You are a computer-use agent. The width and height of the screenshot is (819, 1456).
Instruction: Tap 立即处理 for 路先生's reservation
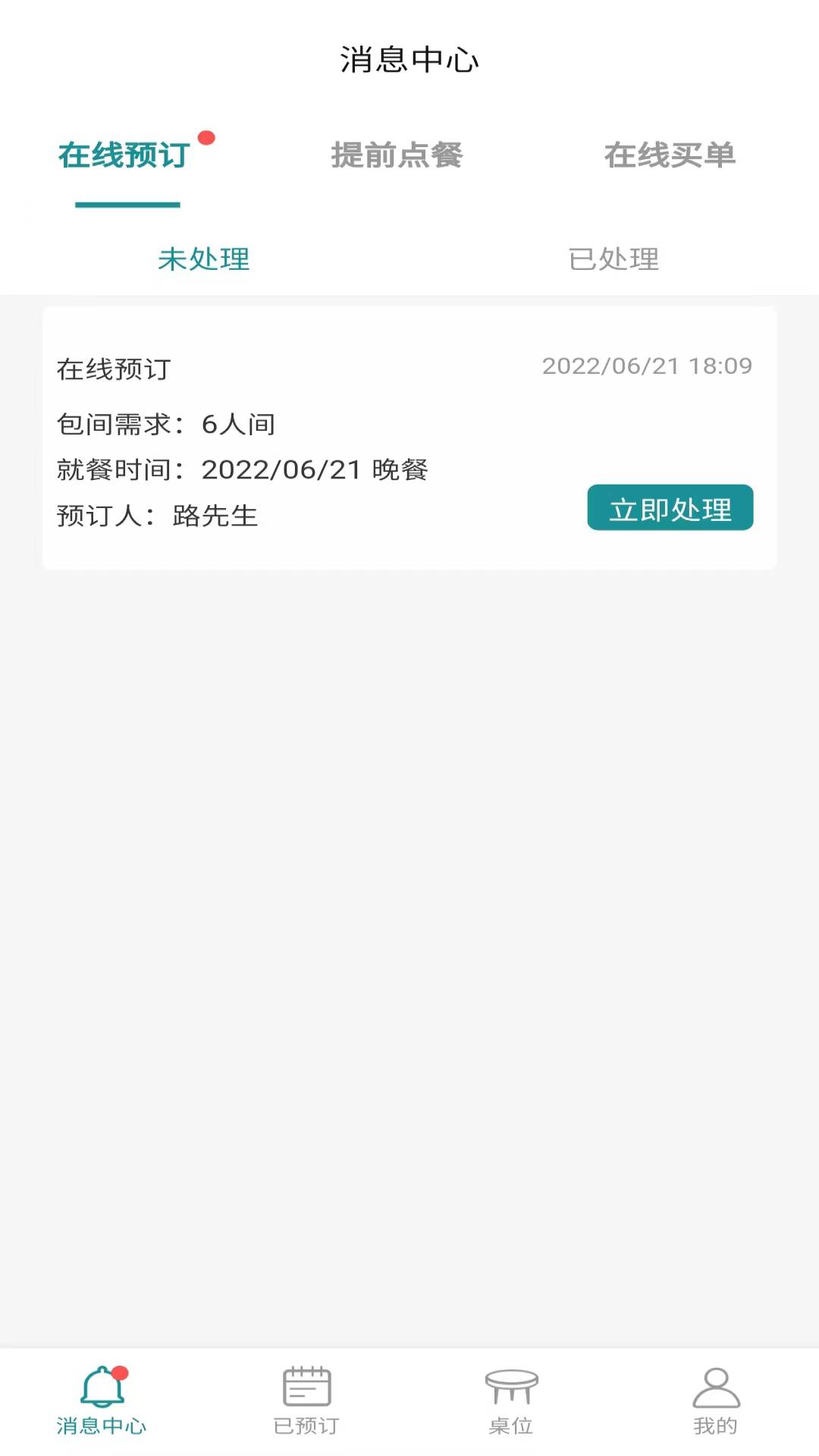tap(670, 508)
